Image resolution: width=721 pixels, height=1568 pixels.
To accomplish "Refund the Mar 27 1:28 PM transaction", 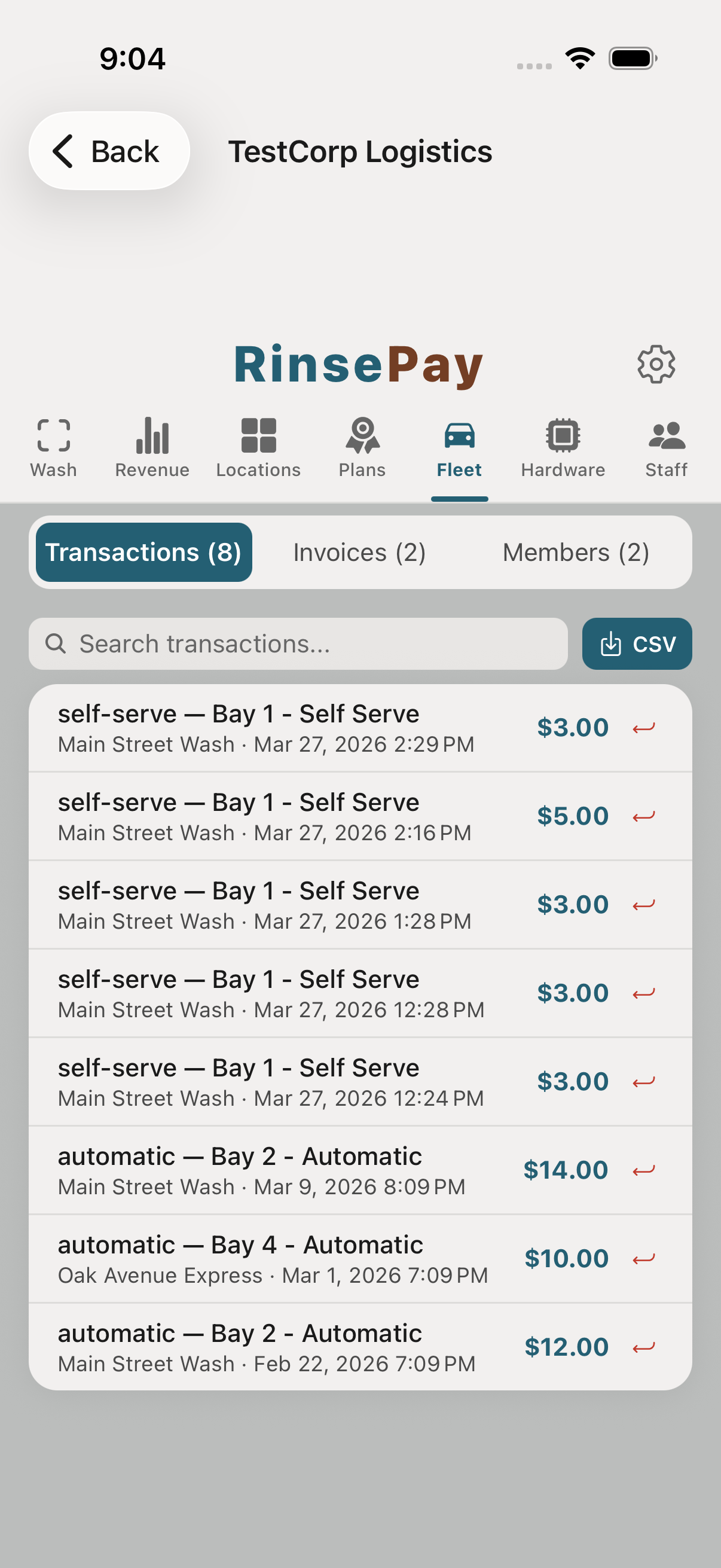I will coord(644,905).
